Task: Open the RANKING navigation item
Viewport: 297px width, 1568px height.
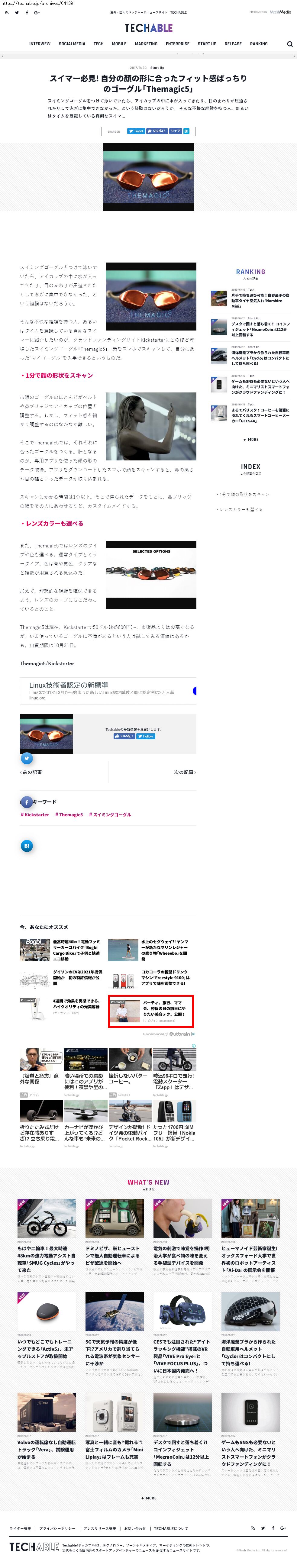Action: pos(259,44)
